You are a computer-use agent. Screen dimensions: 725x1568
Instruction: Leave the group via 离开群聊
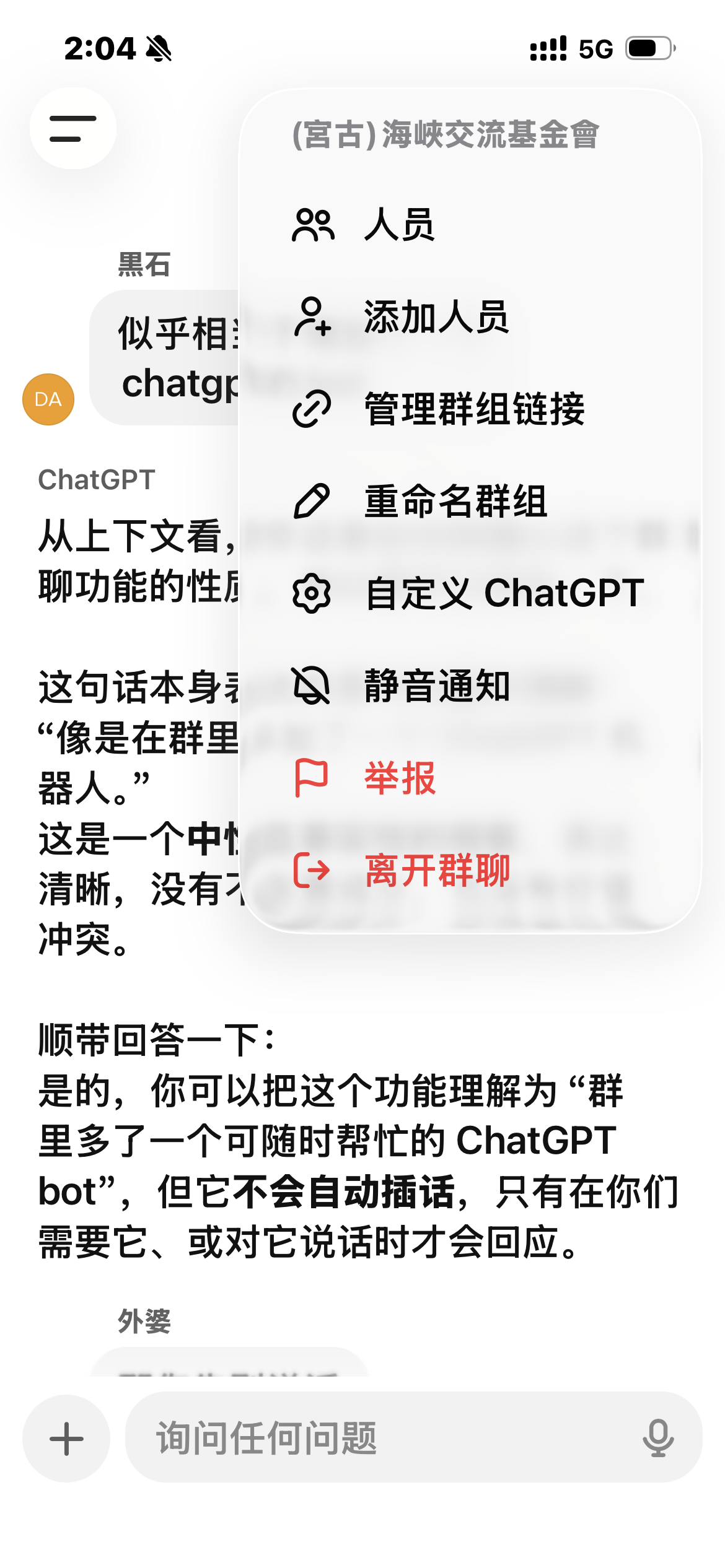click(470, 870)
